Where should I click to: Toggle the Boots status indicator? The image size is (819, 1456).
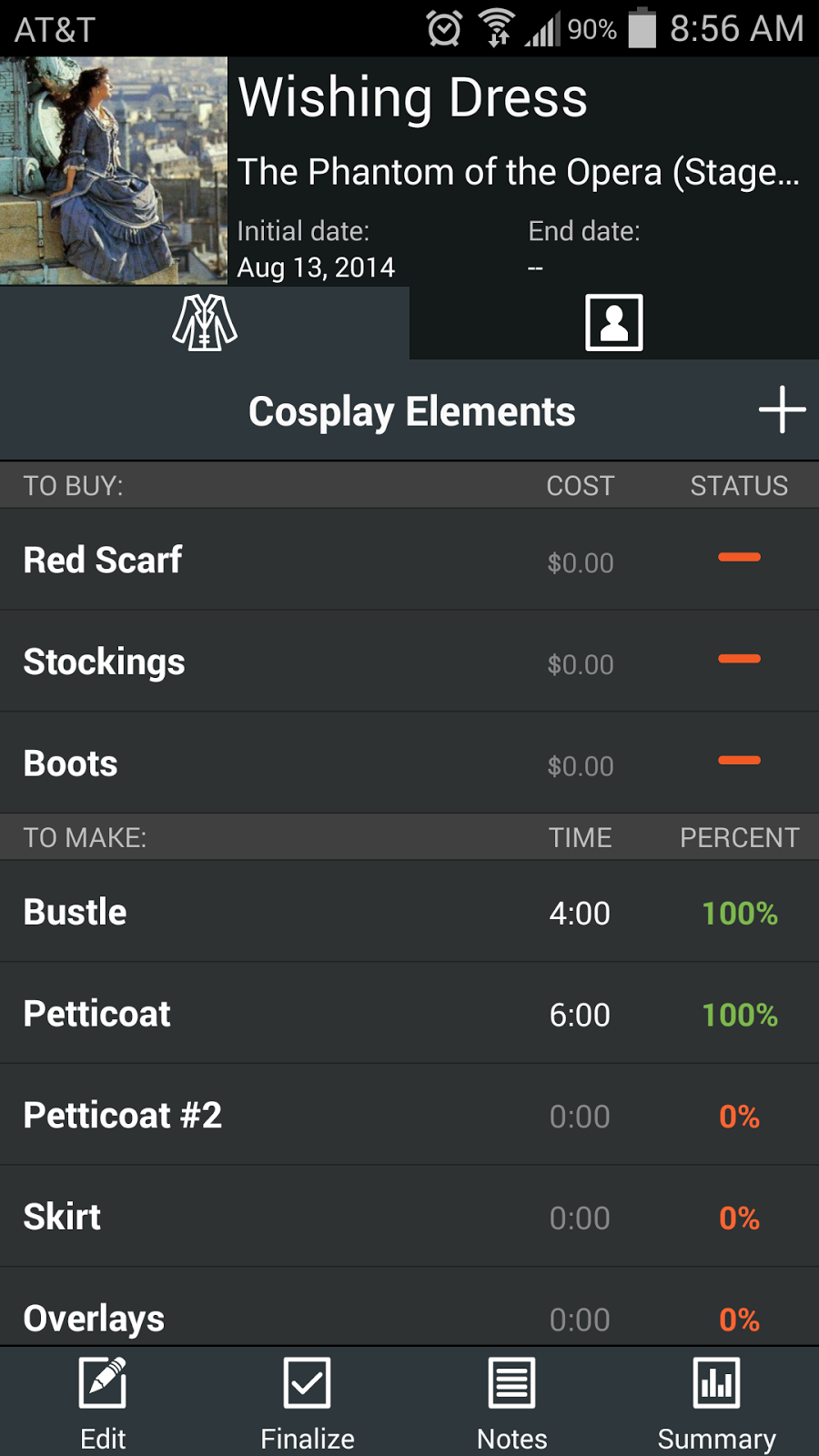tap(739, 763)
